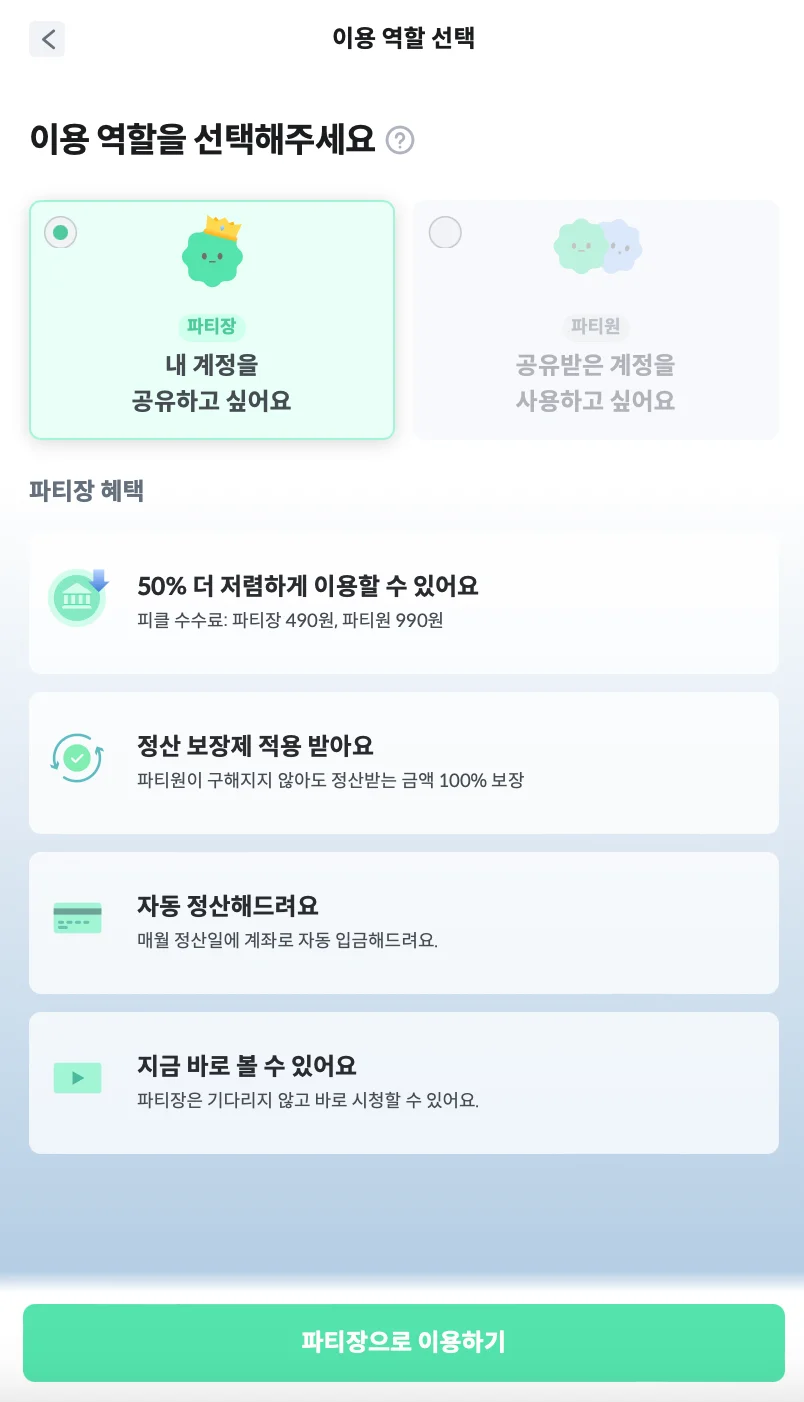This screenshot has width=804, height=1402.
Task: Select the 파티장 role card
Action: [211, 320]
